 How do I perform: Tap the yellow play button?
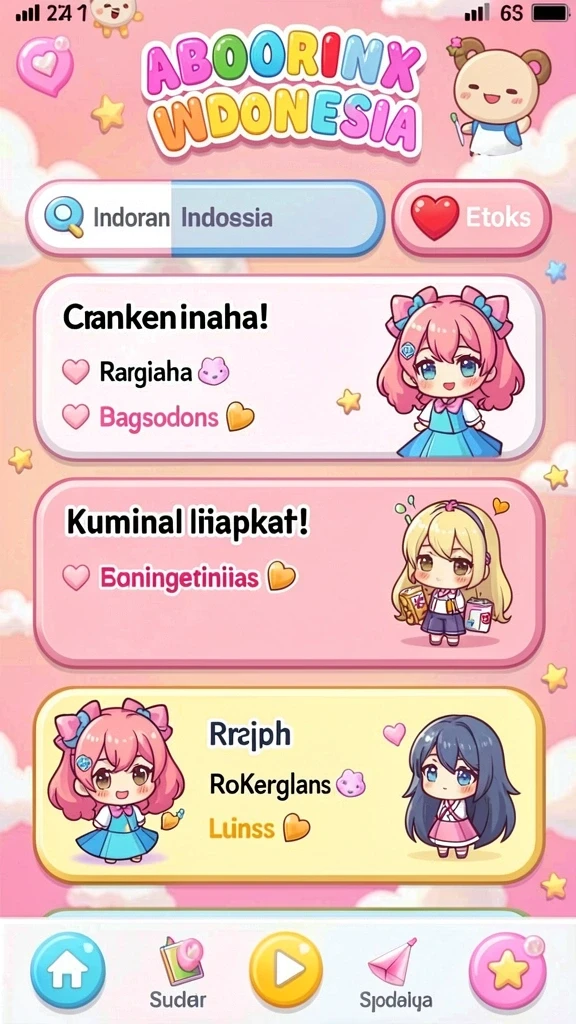coord(286,970)
